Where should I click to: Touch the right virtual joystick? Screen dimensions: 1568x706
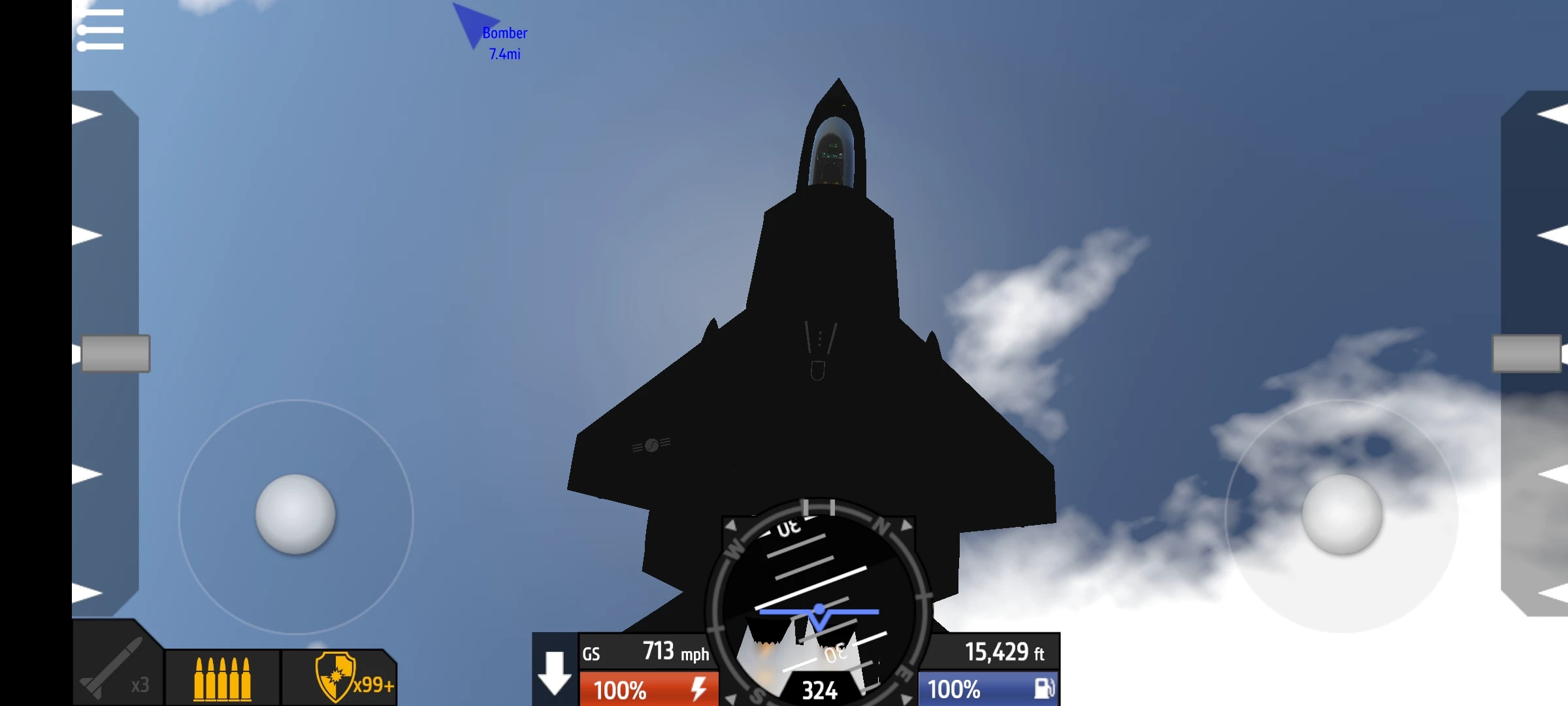[x=1342, y=515]
